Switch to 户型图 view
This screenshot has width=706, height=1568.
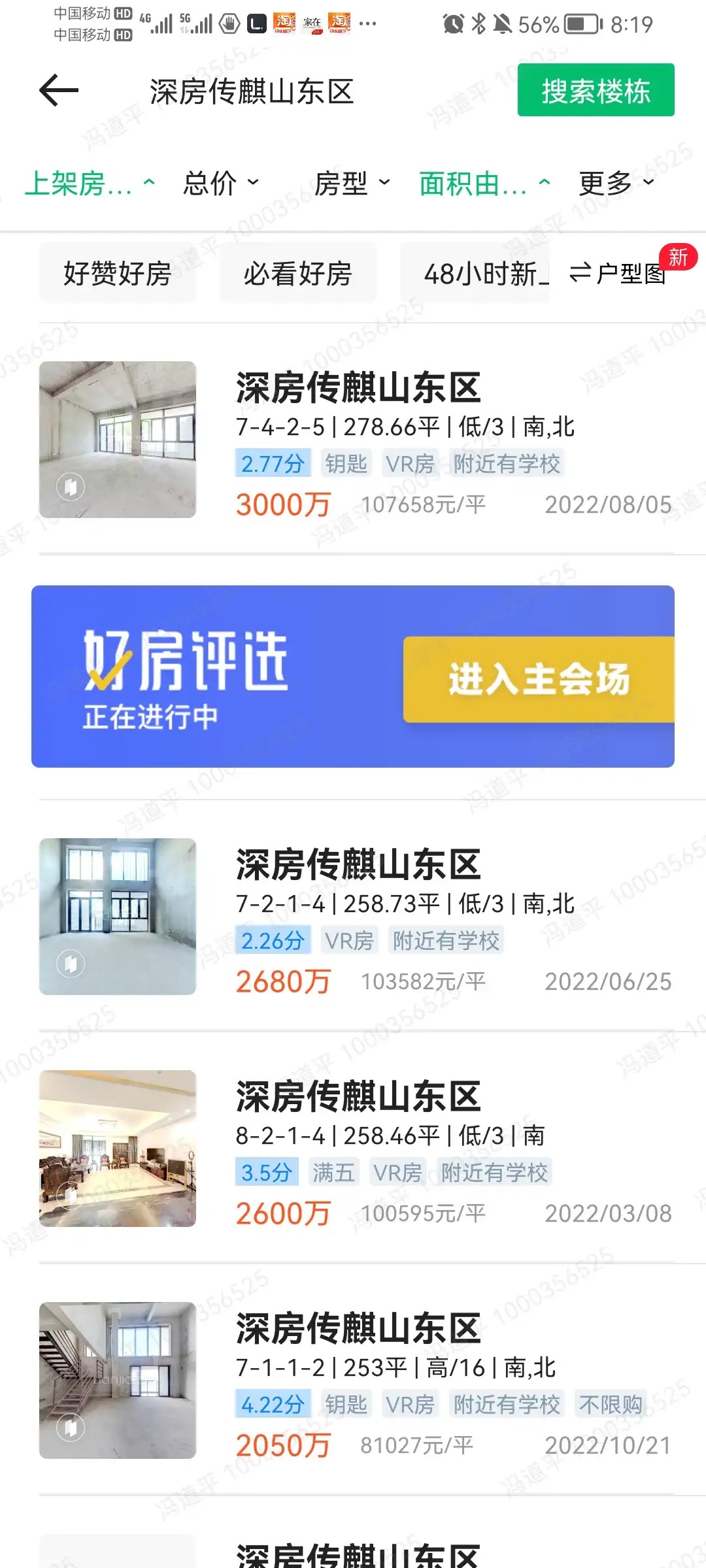click(x=618, y=273)
